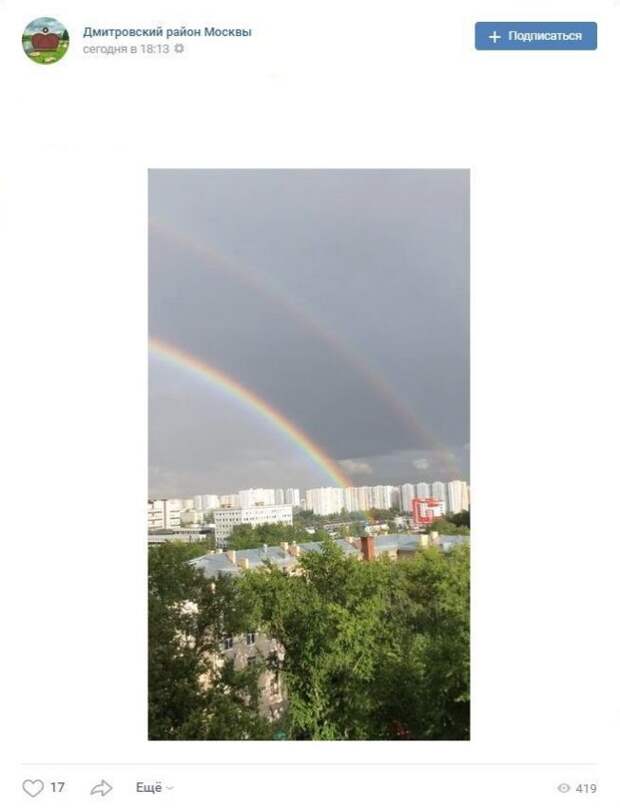Open the post timestamp сегодня в 18:13
This screenshot has height=808, width=620.
coord(126,48)
